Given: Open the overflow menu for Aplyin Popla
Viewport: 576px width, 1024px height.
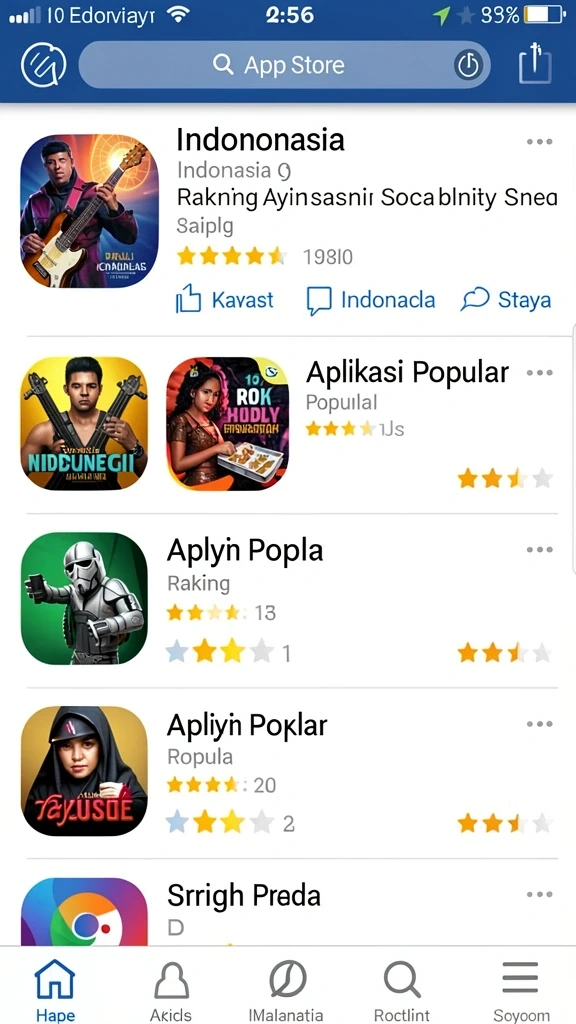Looking at the screenshot, I should coord(539,549).
